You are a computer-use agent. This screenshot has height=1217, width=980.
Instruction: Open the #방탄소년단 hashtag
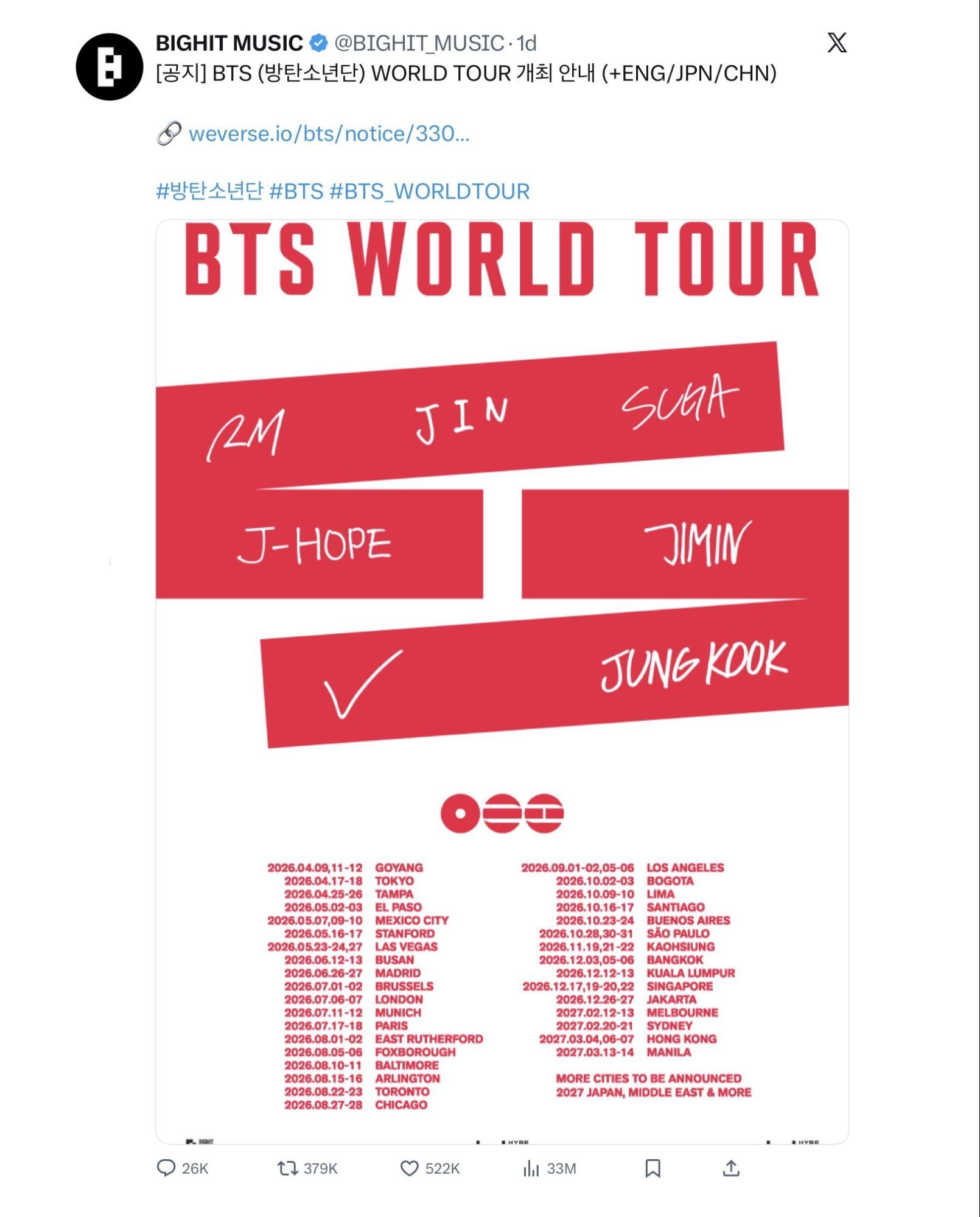coord(209,191)
